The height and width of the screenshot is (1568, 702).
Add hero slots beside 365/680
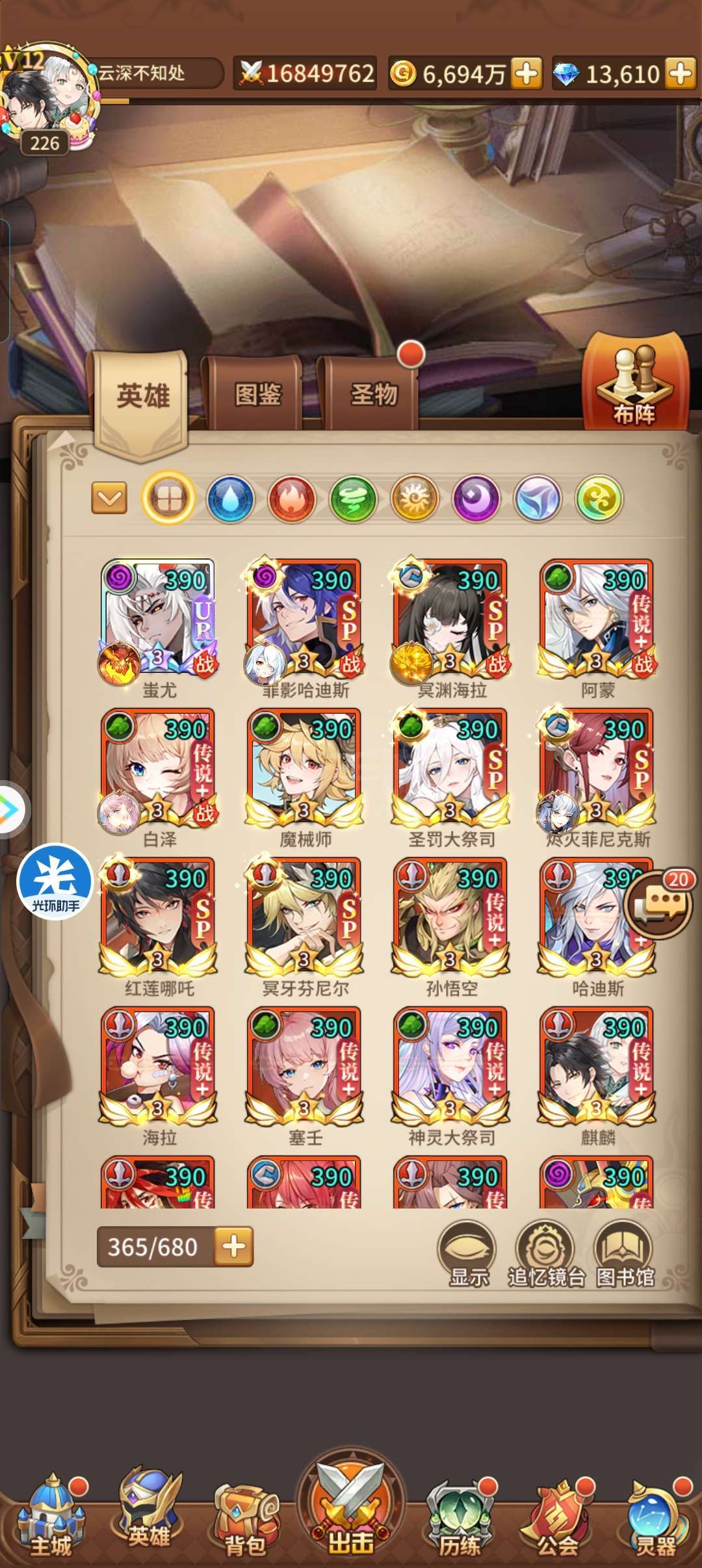point(234,1247)
